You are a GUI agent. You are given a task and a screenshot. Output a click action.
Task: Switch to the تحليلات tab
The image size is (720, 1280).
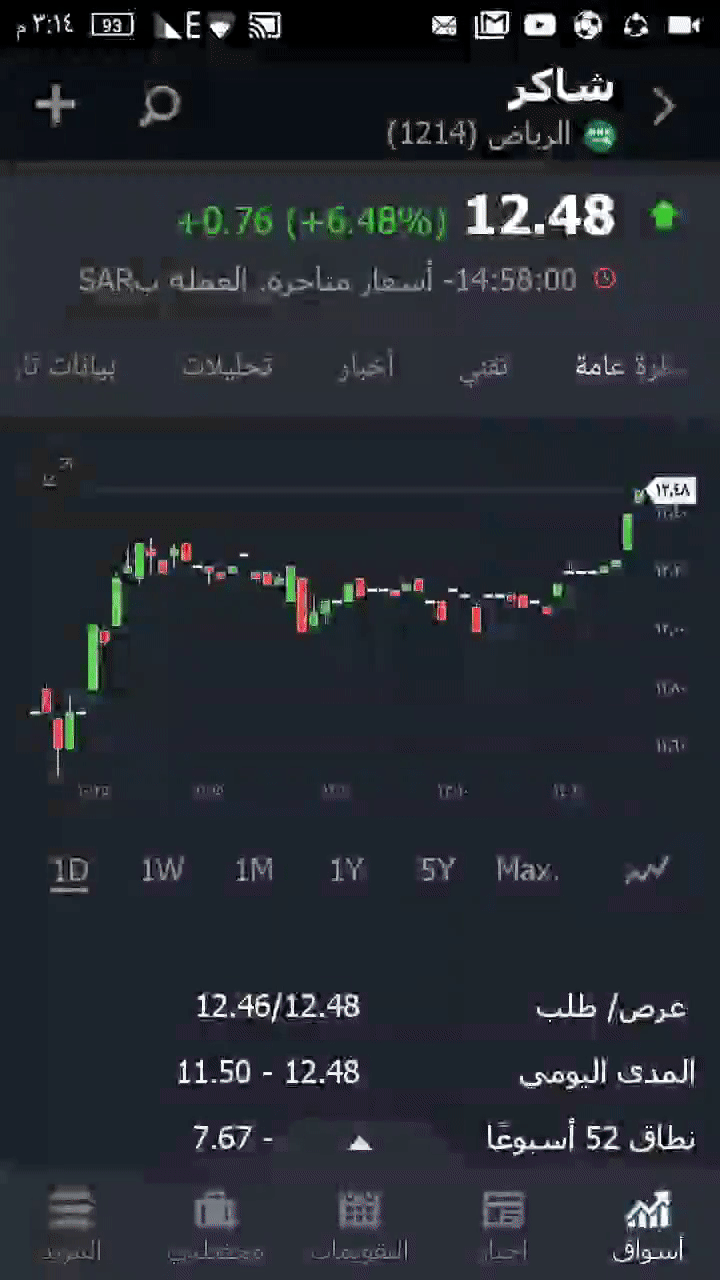[228, 367]
